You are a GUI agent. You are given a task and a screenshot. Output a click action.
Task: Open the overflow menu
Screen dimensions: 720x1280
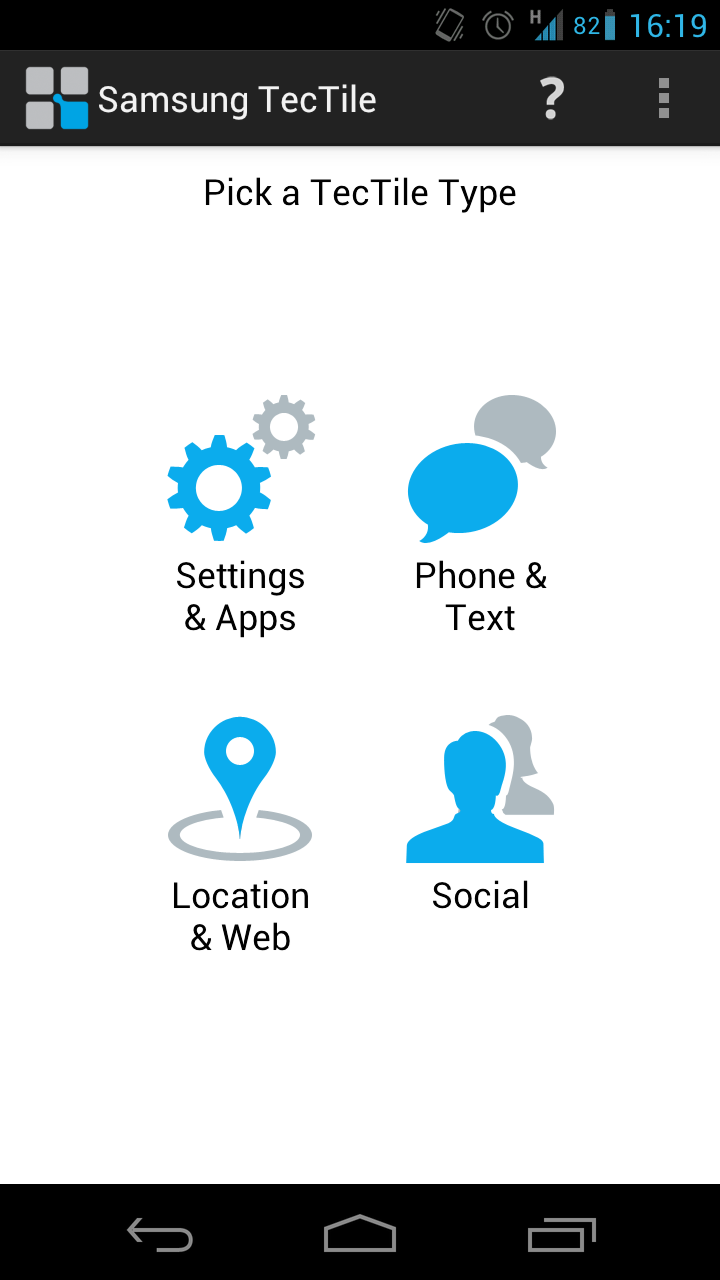click(664, 99)
